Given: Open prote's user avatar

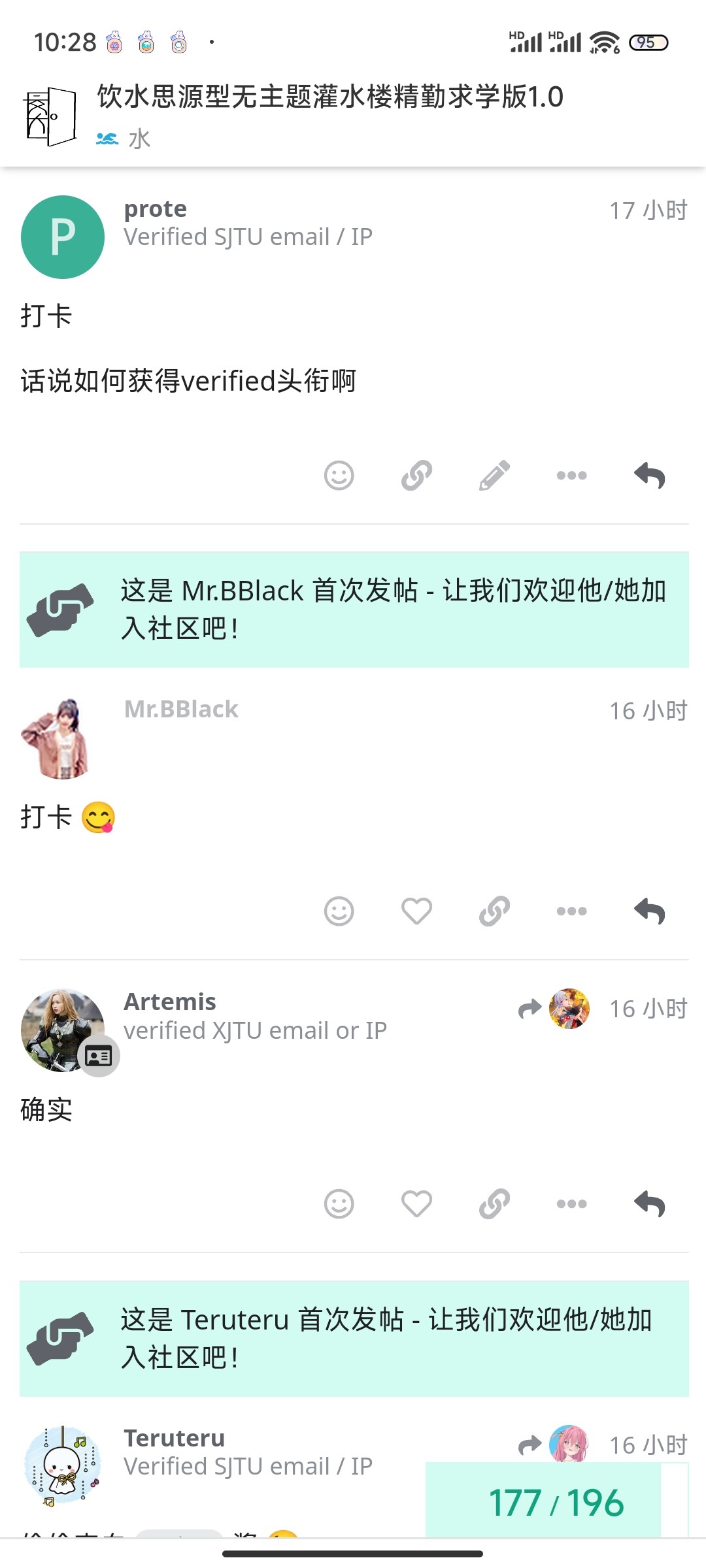Looking at the screenshot, I should coord(63,237).
